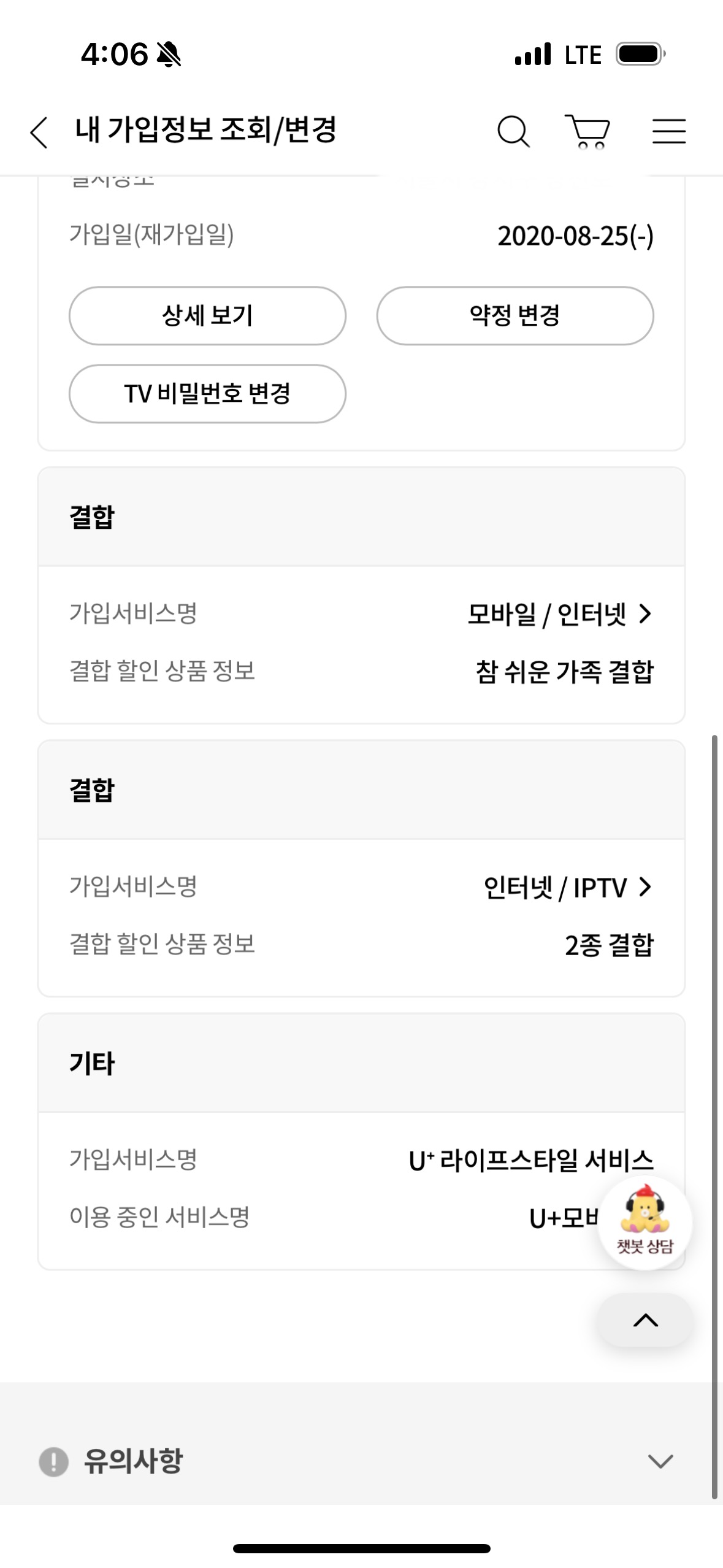Tap the 상세 보기 button
The image size is (723, 1568).
click(x=207, y=316)
